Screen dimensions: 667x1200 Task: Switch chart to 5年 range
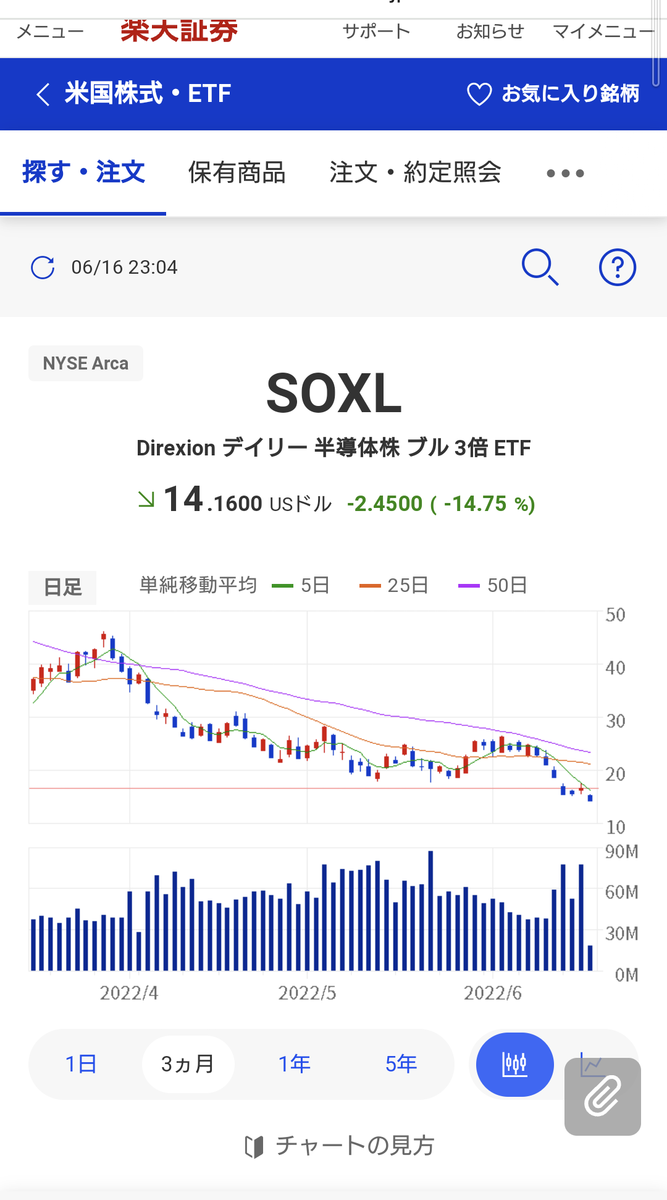pos(401,1064)
